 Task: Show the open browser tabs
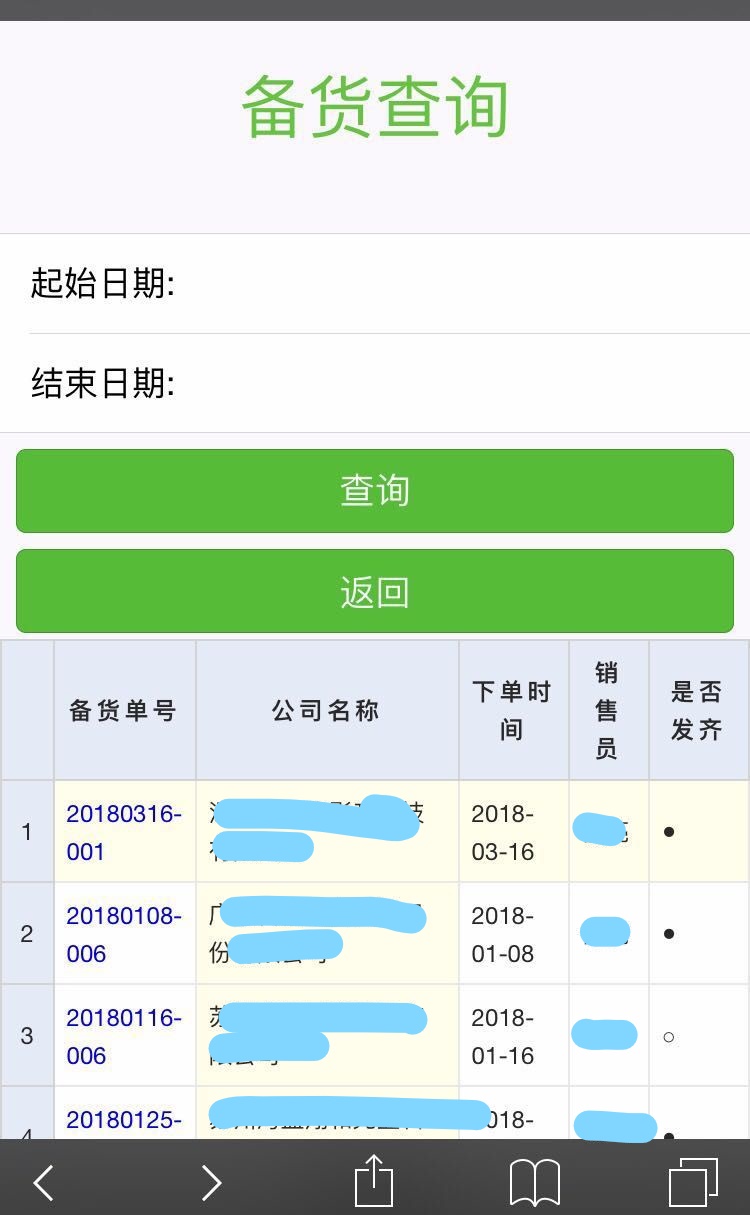click(x=694, y=1182)
